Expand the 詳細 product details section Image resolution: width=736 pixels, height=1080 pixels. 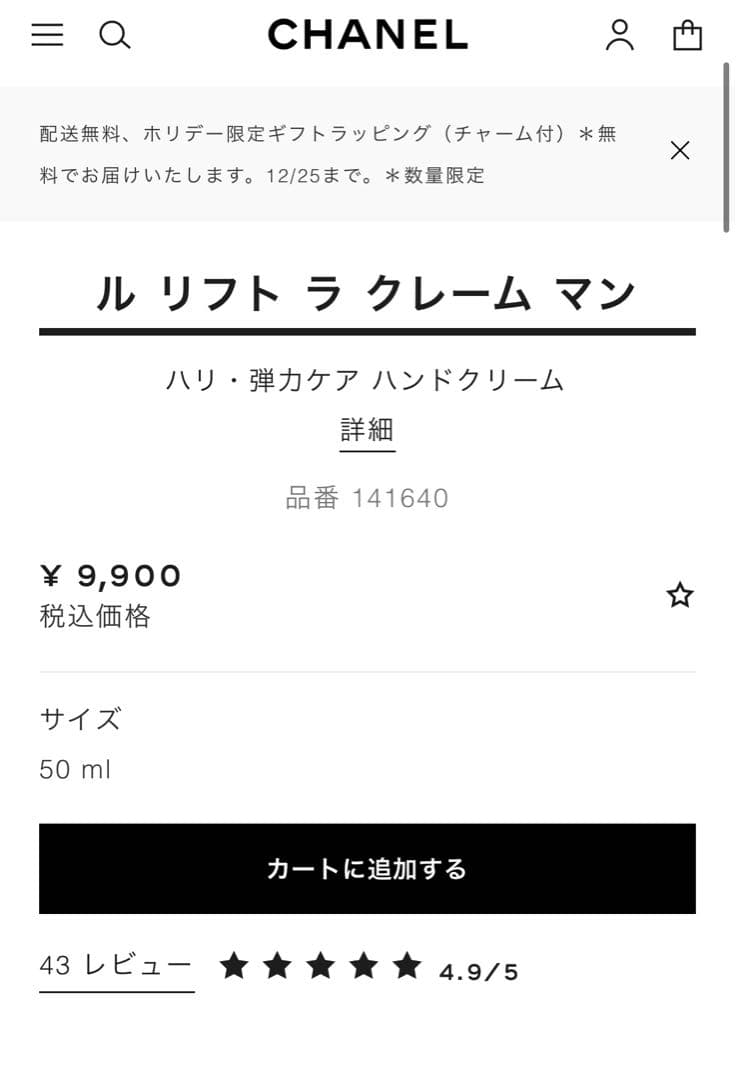[x=367, y=429]
